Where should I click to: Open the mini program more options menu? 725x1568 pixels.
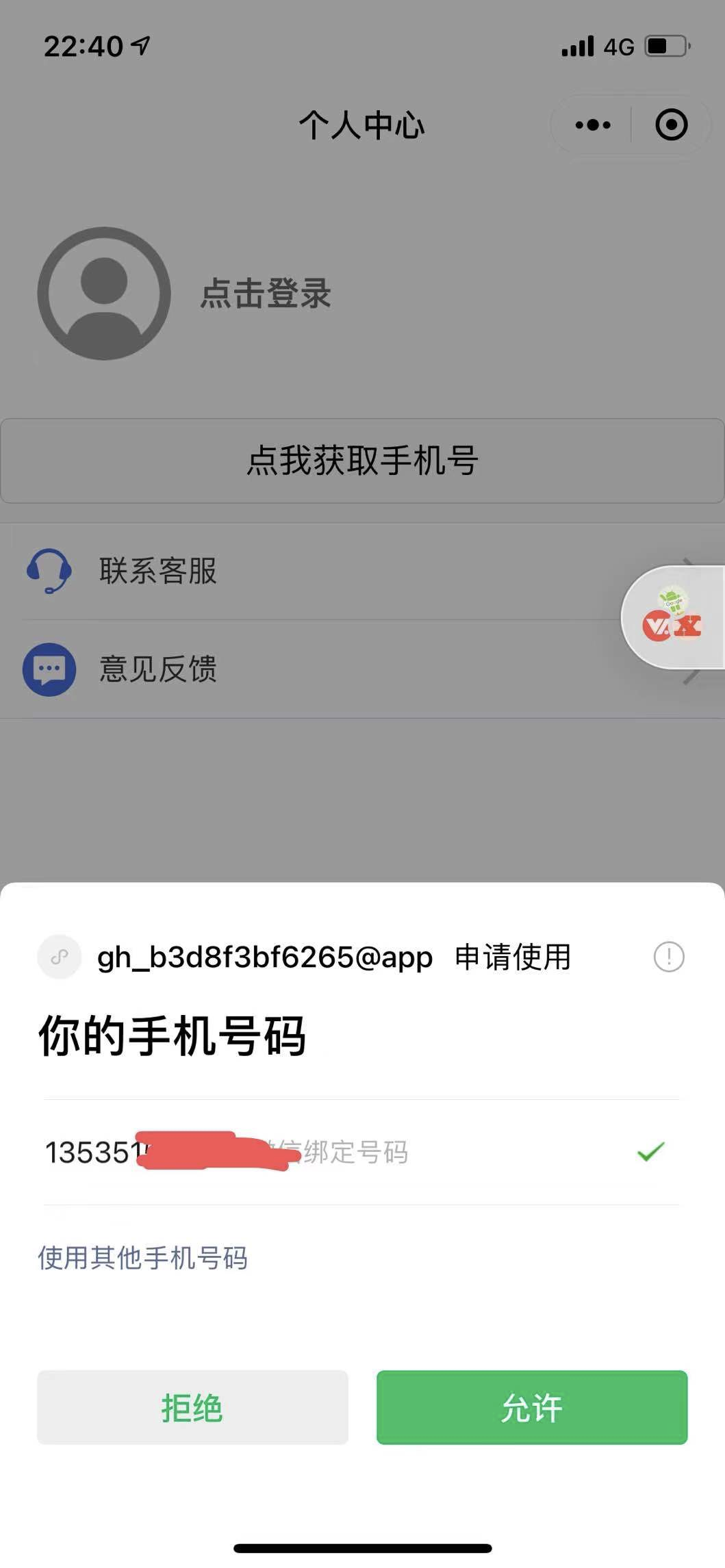pyautogui.click(x=593, y=125)
